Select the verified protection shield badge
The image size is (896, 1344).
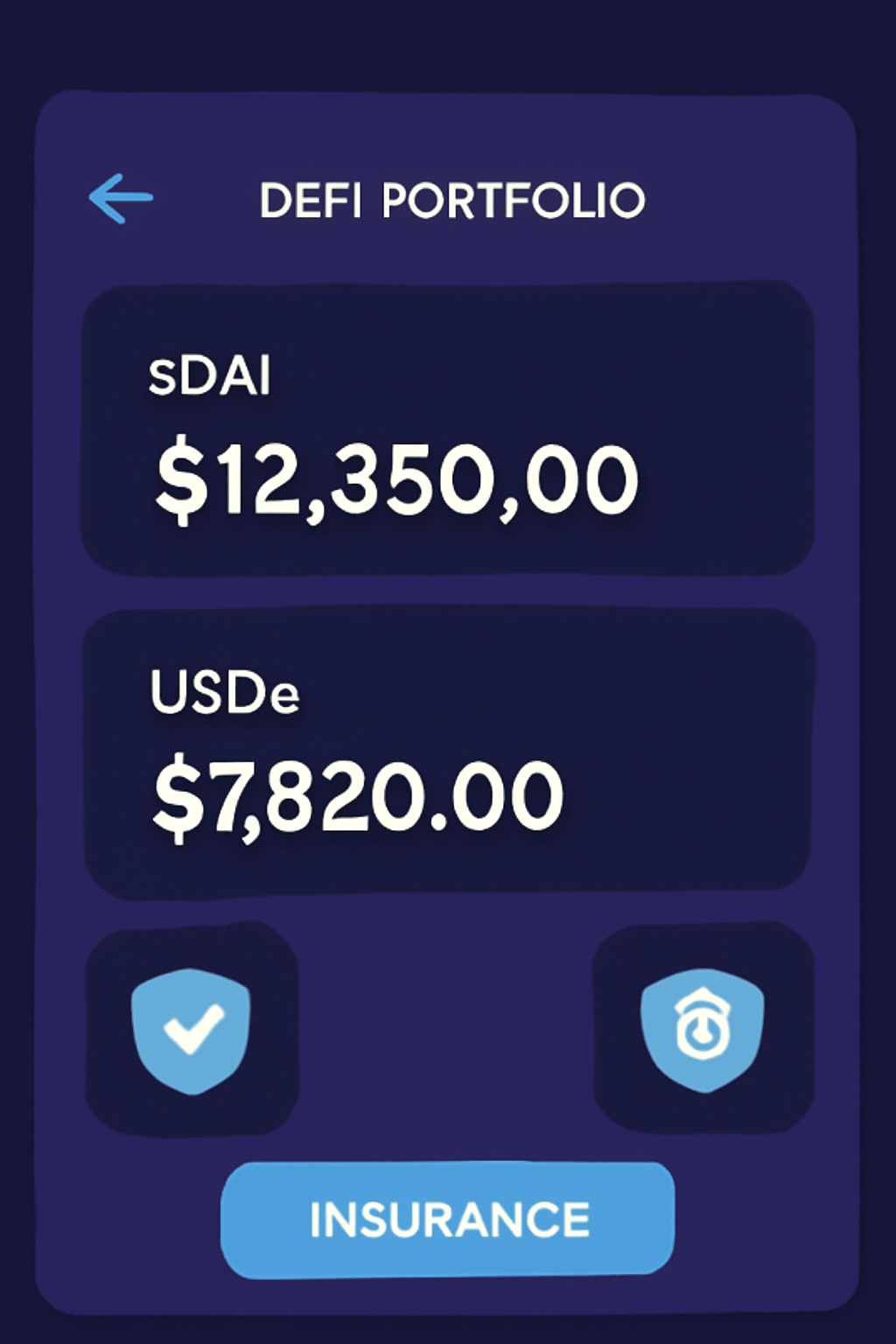coord(192,1031)
